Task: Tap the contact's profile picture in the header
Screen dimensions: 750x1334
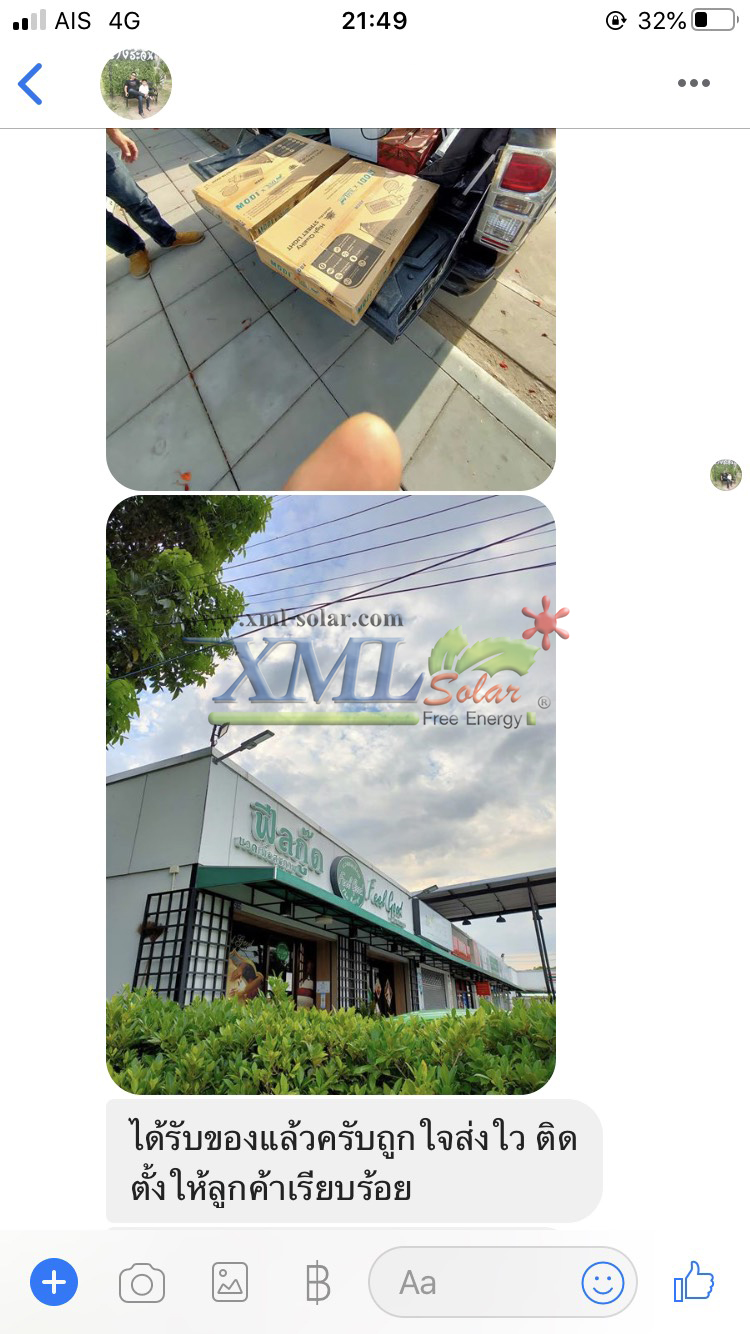Action: tap(136, 84)
